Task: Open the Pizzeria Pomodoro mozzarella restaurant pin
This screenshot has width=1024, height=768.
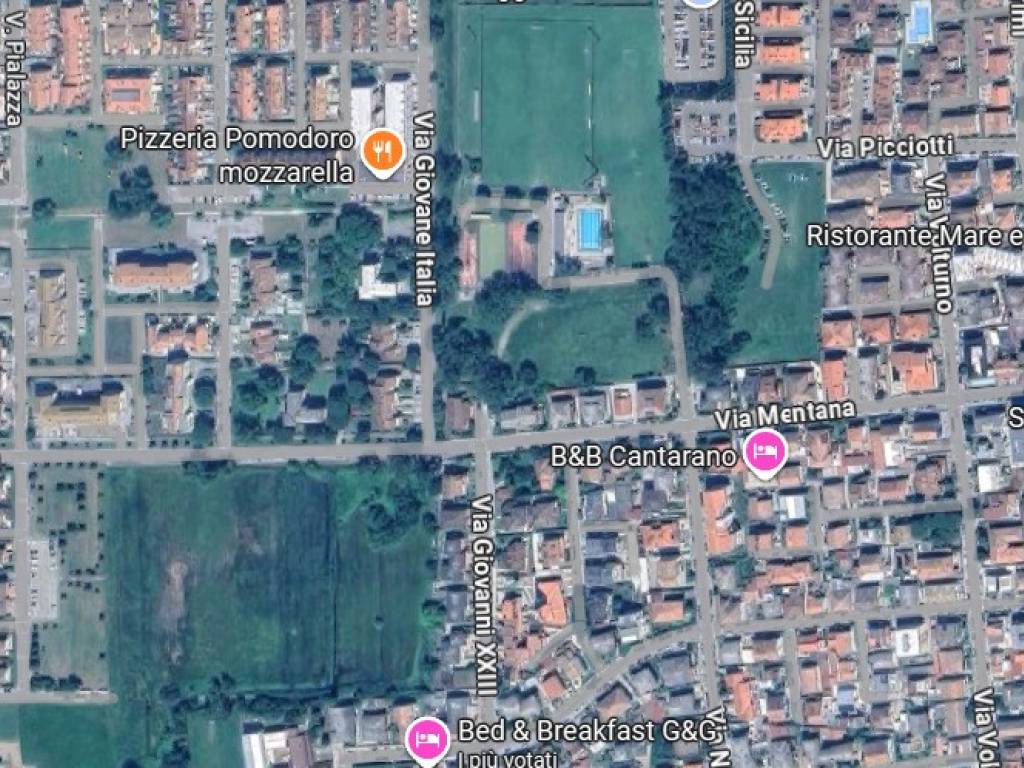Action: click(x=381, y=152)
